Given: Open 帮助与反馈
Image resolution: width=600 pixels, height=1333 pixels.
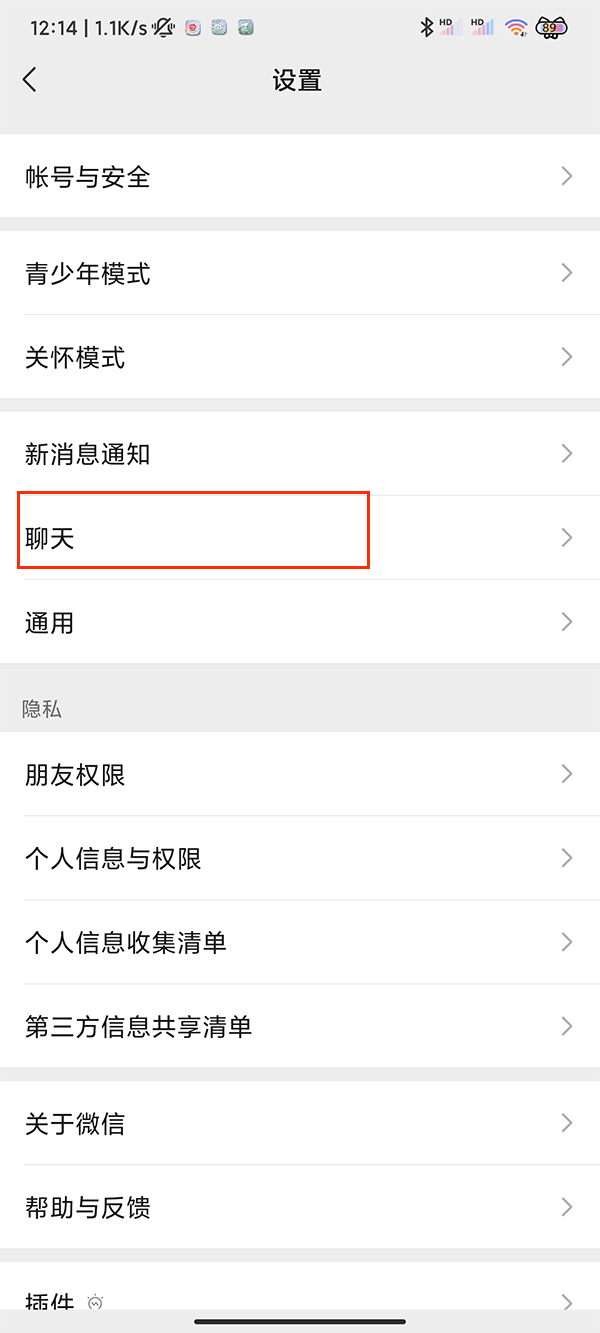Looking at the screenshot, I should point(300,1207).
